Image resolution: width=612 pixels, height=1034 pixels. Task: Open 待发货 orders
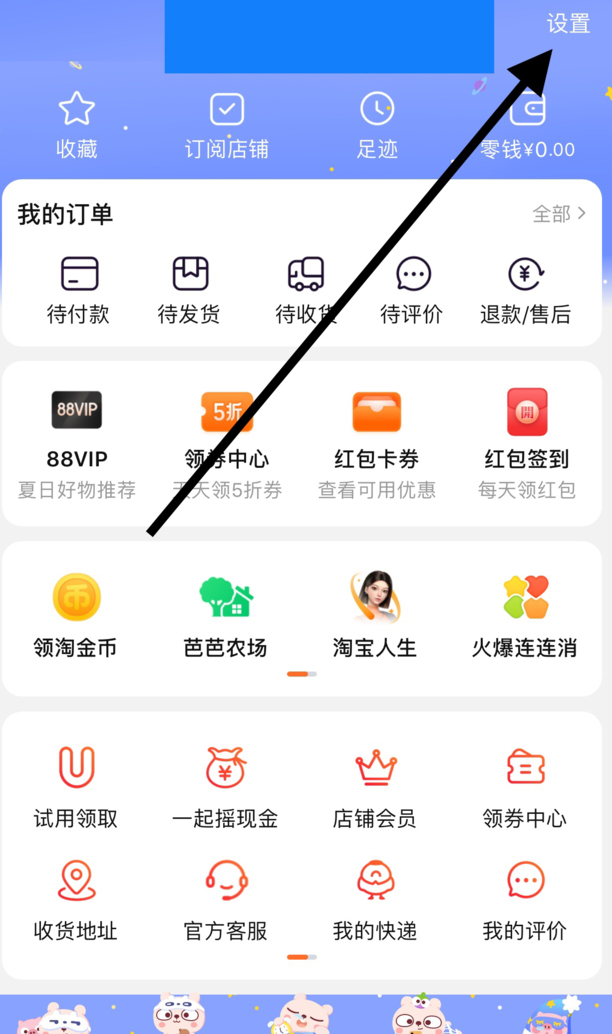189,290
